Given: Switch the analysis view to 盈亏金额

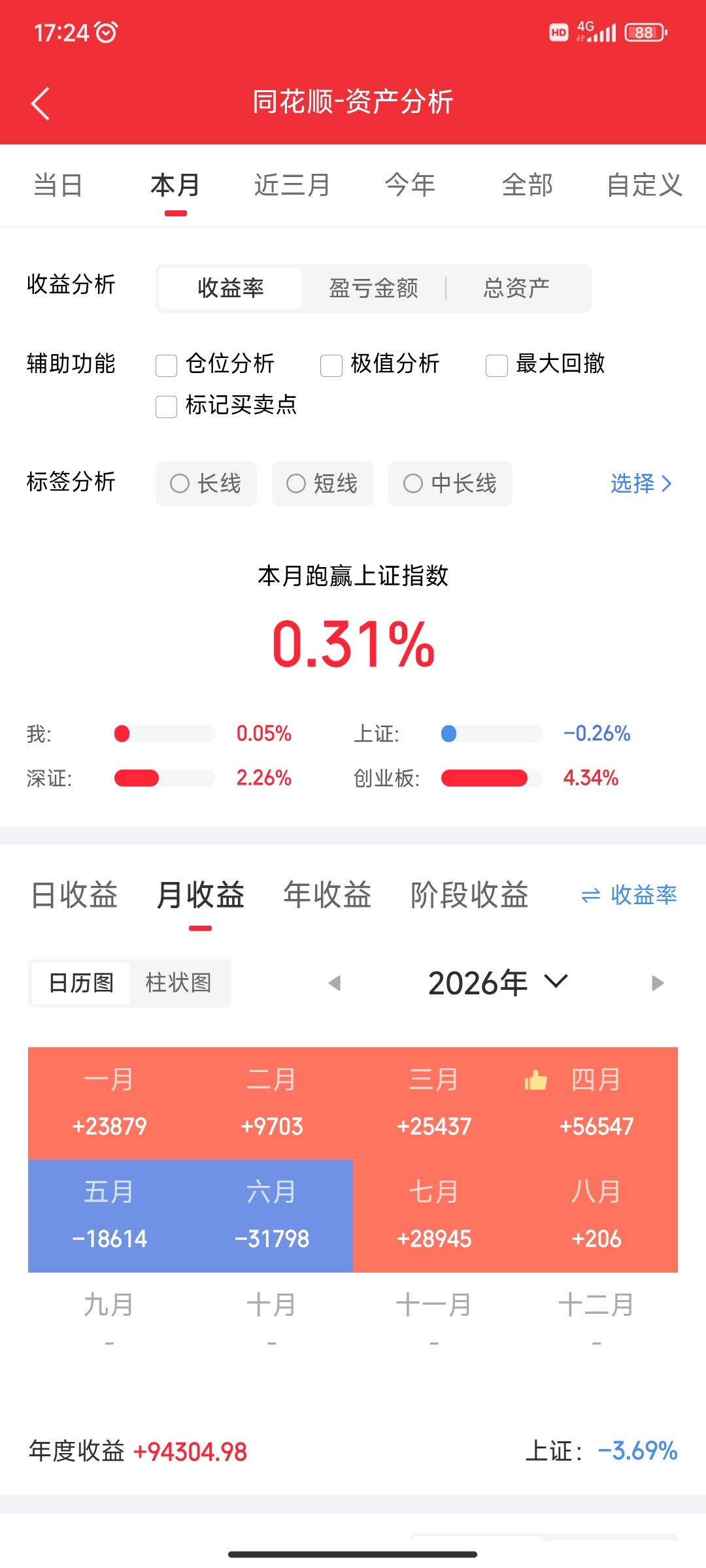Looking at the screenshot, I should click(x=374, y=288).
